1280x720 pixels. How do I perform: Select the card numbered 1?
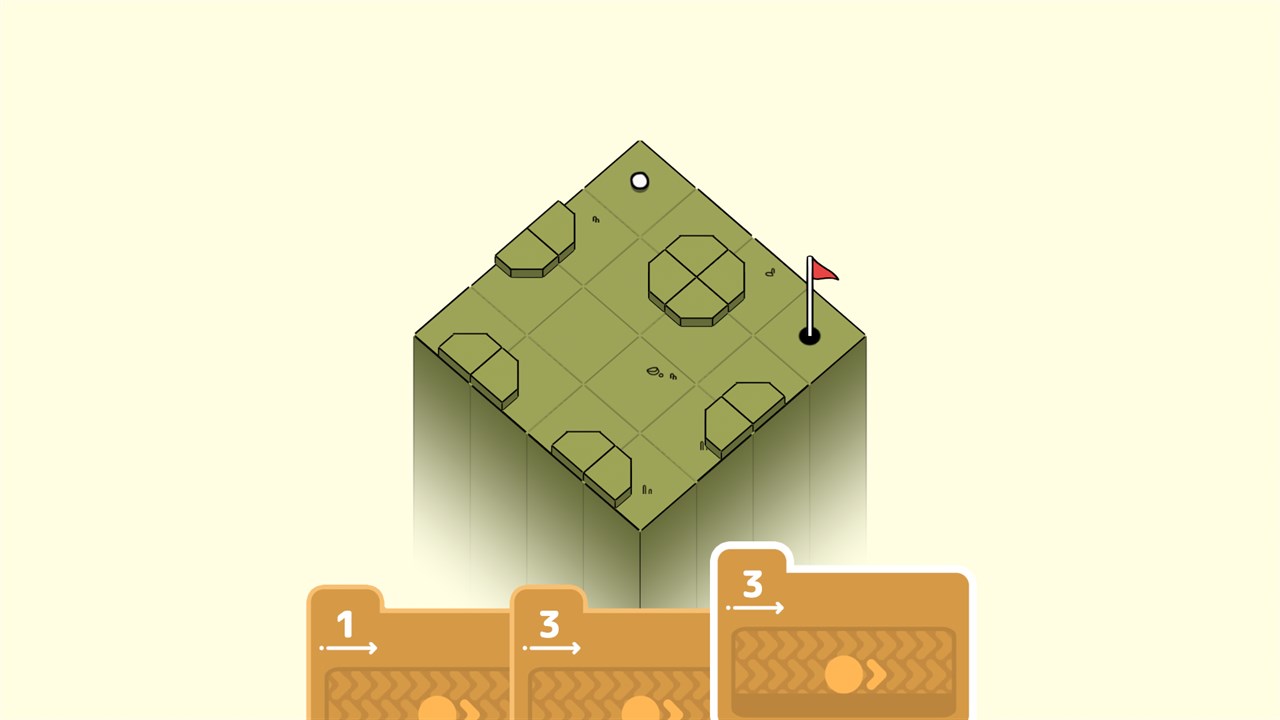click(x=408, y=660)
